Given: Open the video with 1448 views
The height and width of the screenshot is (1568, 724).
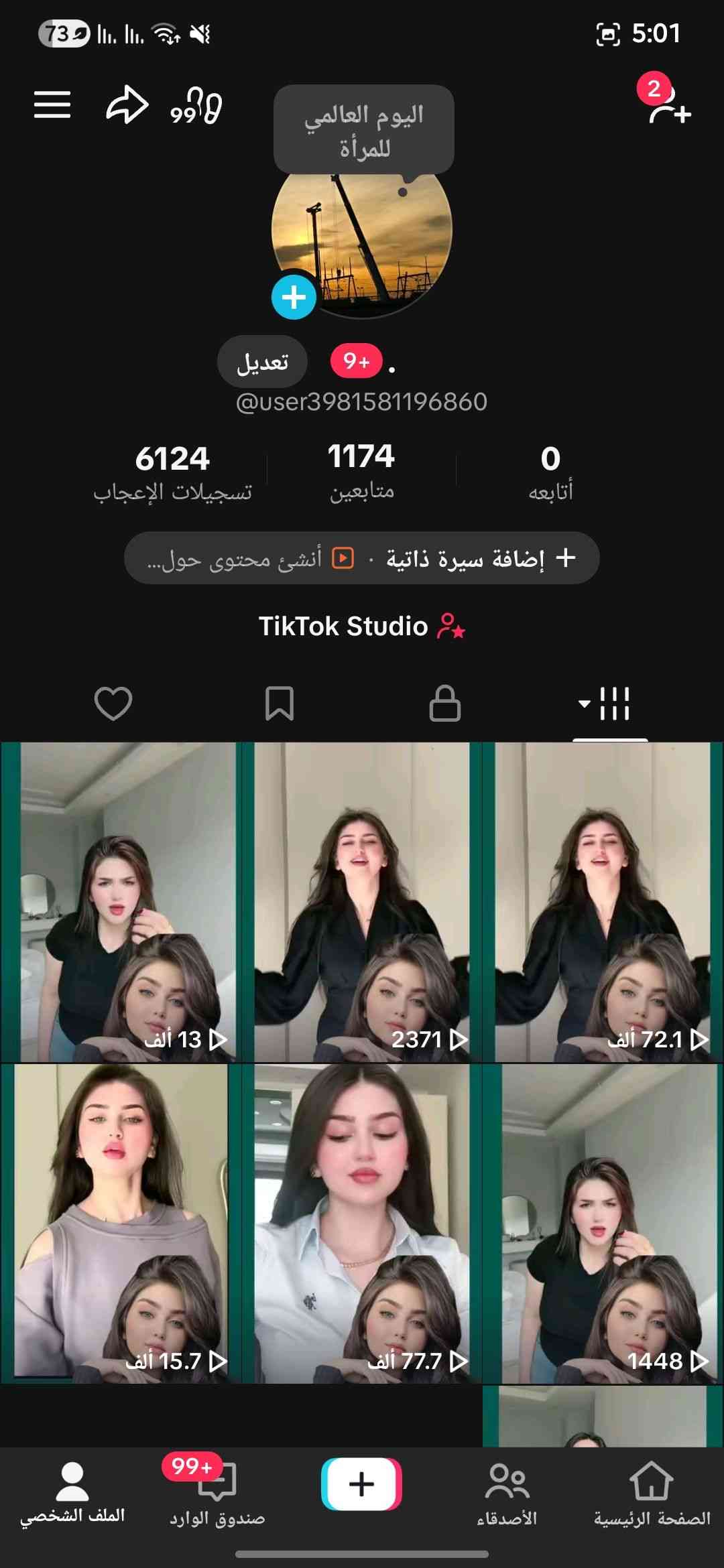Looking at the screenshot, I should [602, 1223].
